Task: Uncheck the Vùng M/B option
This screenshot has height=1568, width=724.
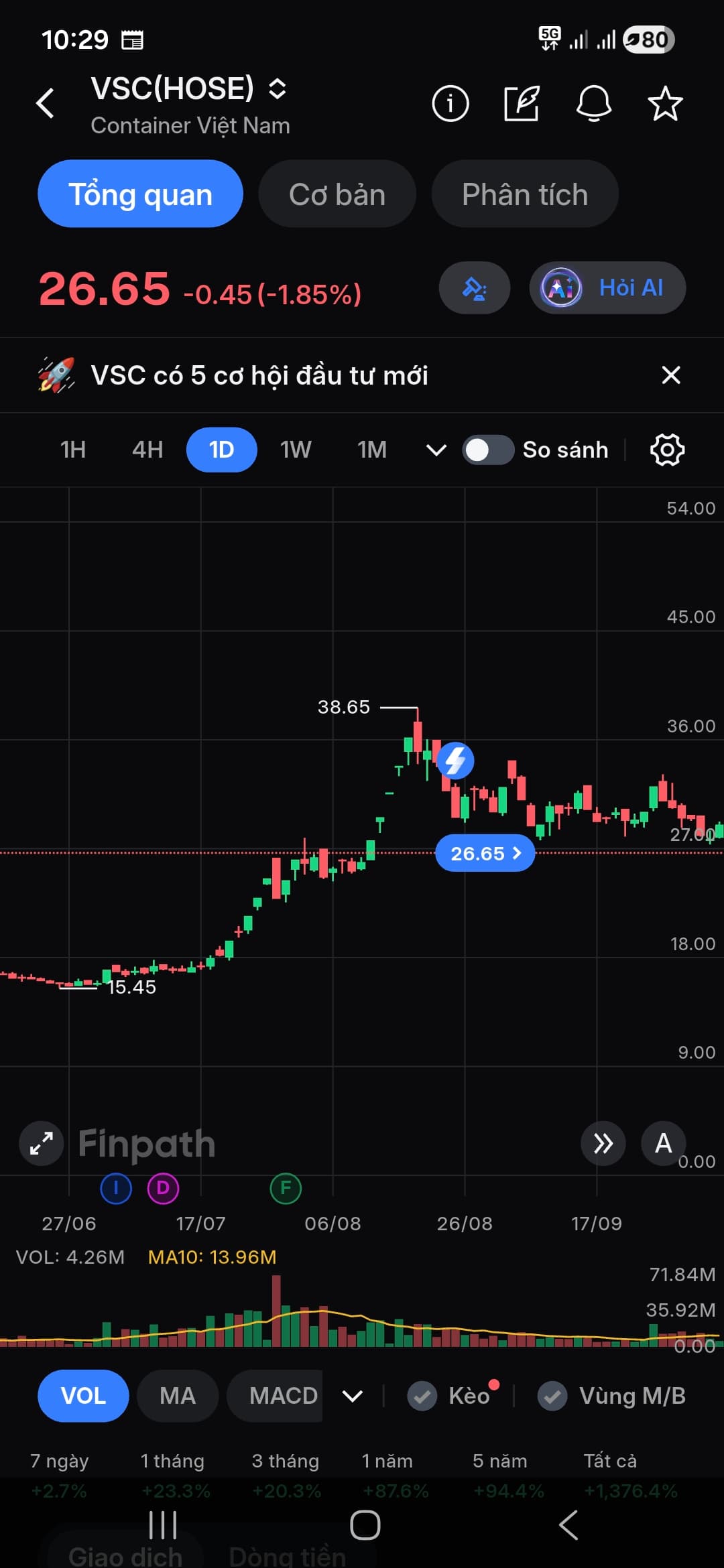Action: point(552,1396)
